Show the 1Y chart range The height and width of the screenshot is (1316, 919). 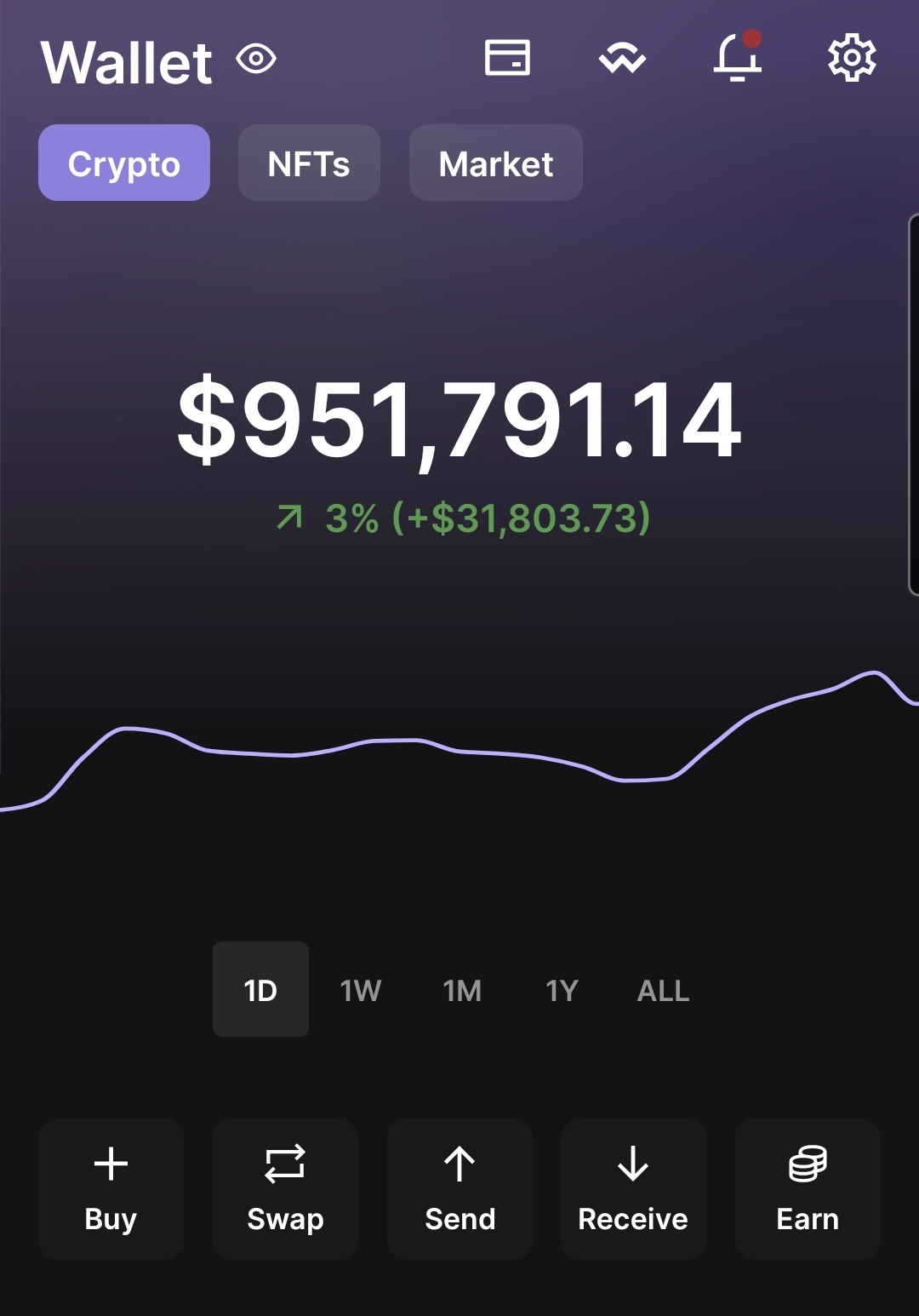[562, 990]
